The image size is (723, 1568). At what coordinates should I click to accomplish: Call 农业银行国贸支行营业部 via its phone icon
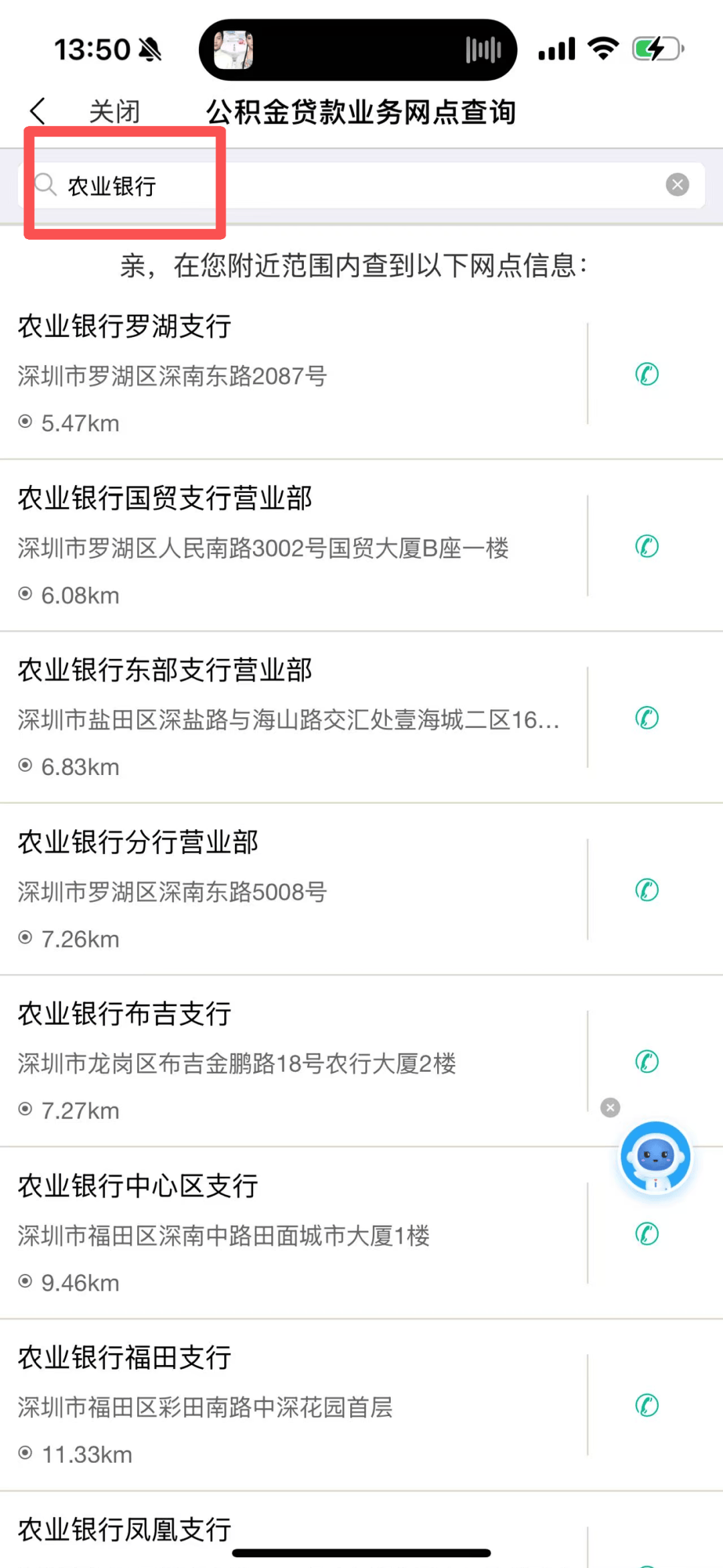click(647, 546)
